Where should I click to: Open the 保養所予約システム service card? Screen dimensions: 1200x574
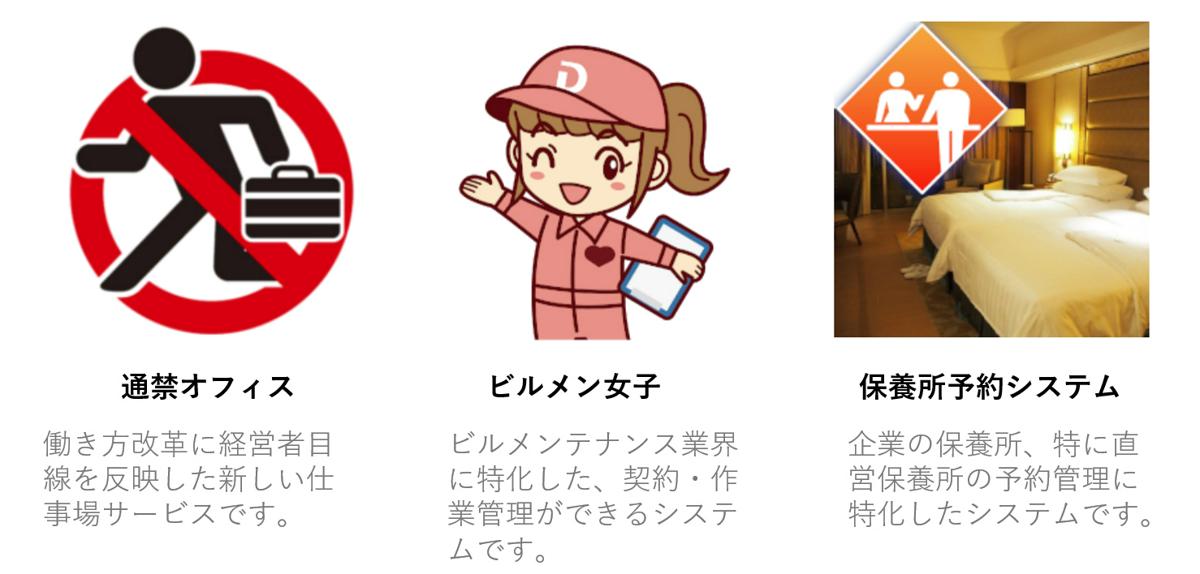(989, 386)
